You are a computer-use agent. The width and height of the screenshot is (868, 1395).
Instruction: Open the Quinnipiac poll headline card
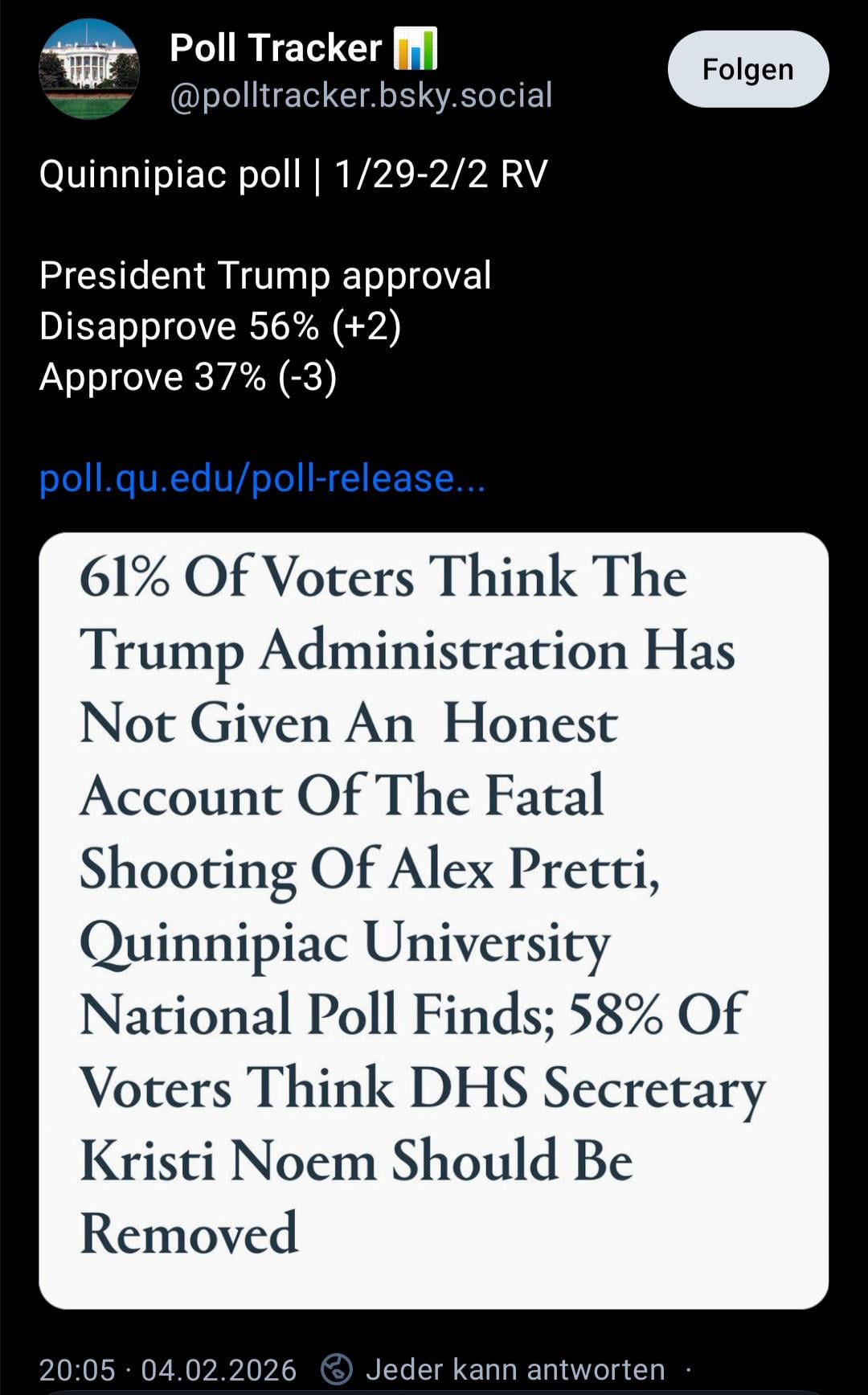coord(433,920)
